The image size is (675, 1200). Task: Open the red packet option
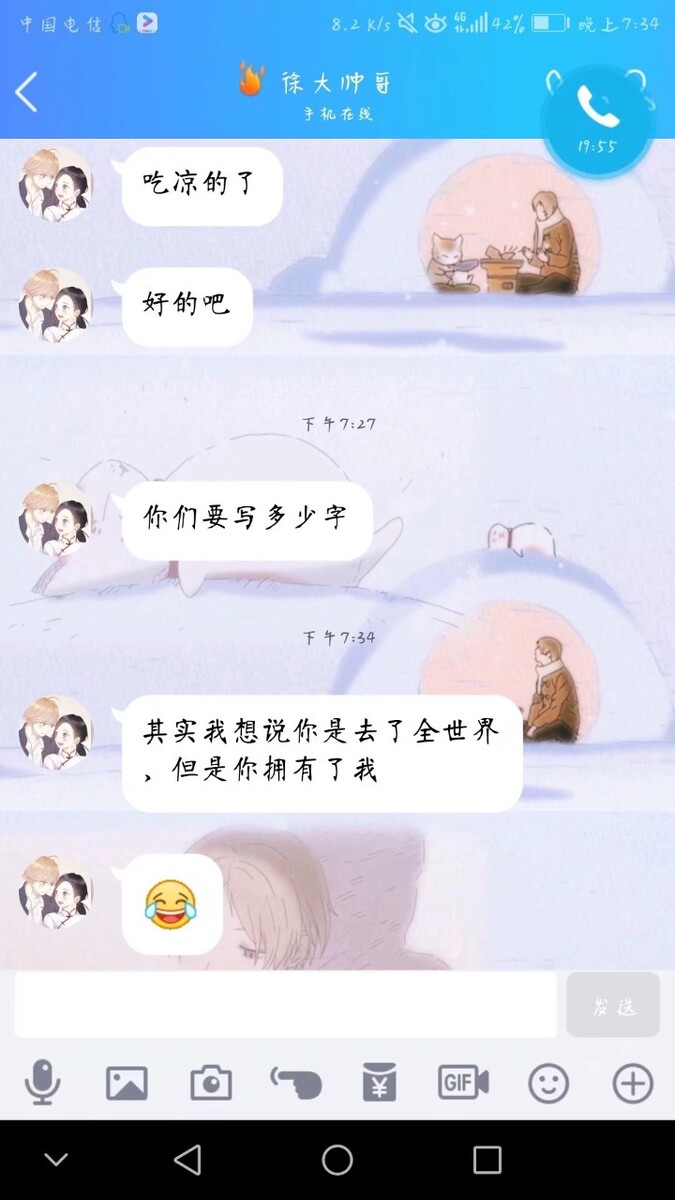[x=379, y=1083]
